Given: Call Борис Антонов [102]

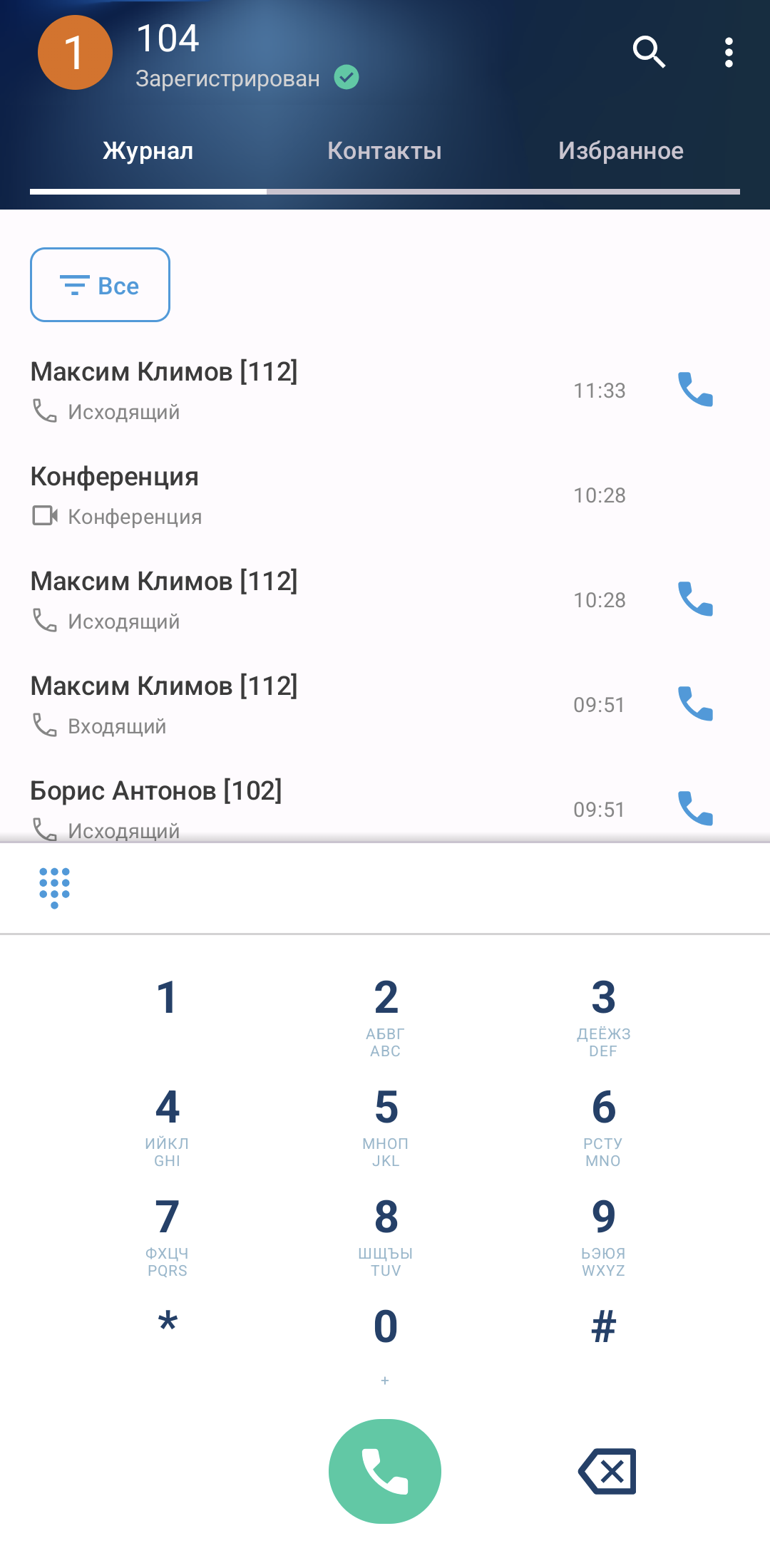Looking at the screenshot, I should [695, 809].
